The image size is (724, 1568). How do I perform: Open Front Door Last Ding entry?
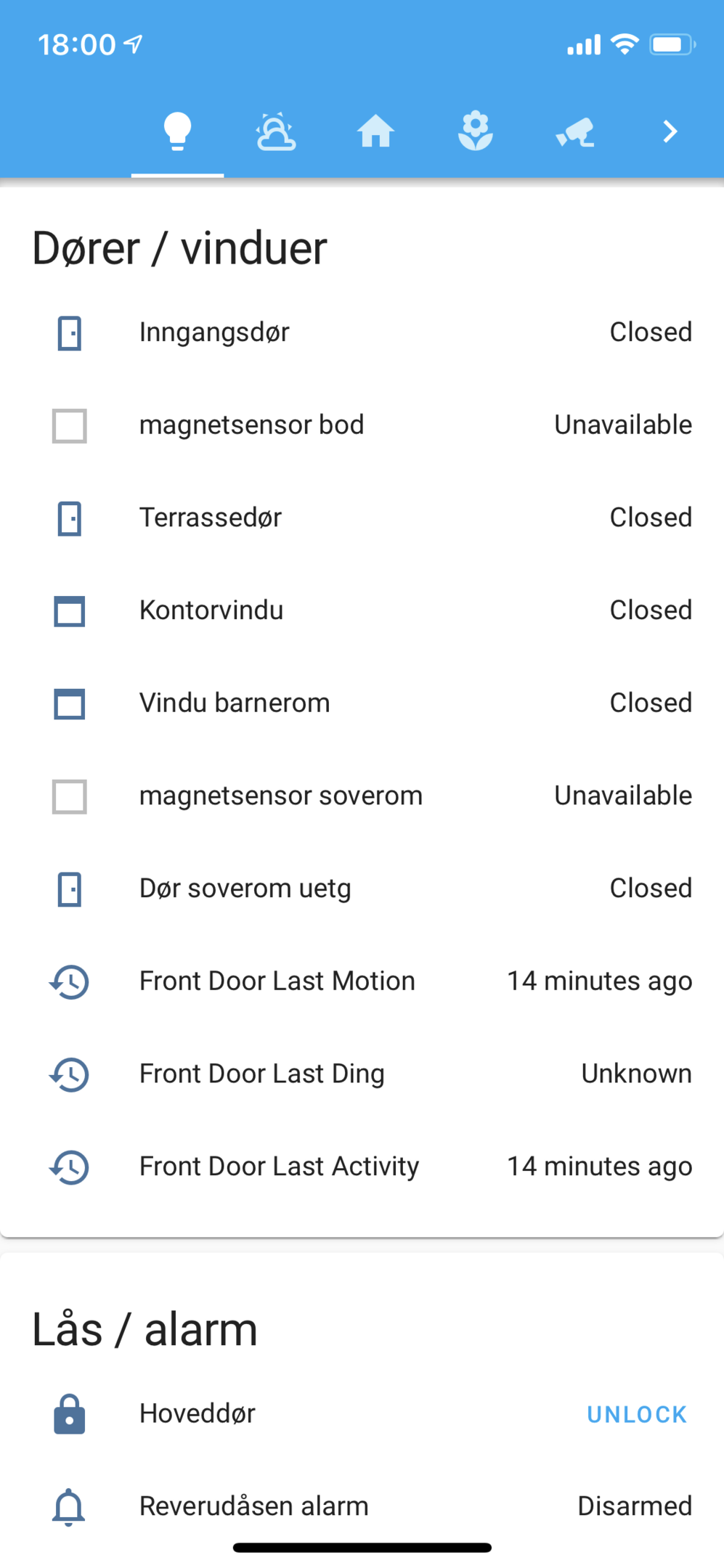362,1074
